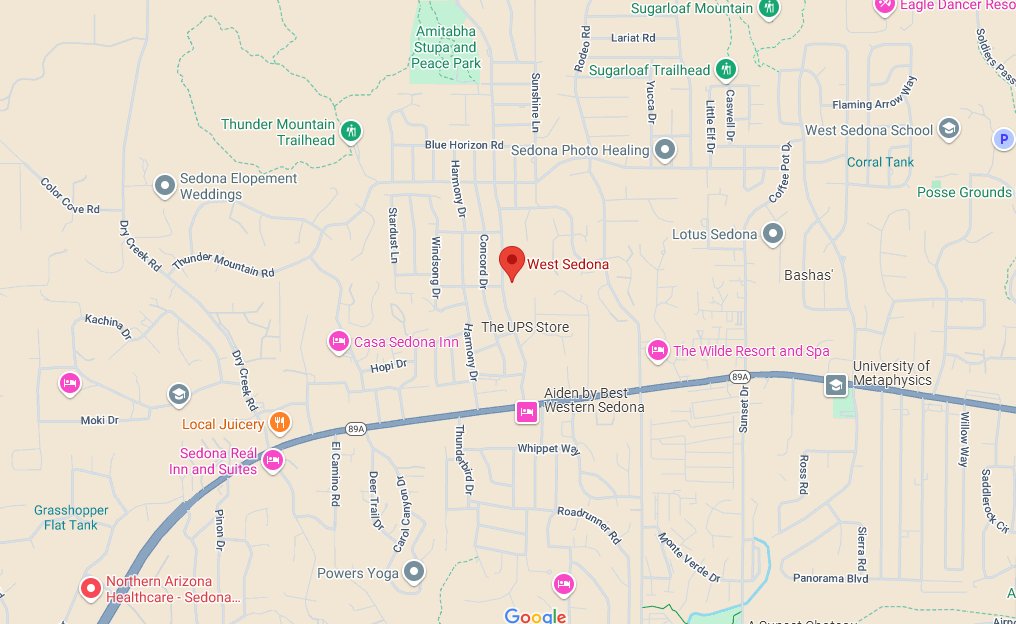
Task: Tap the West Sedona School marker
Action: click(x=949, y=129)
